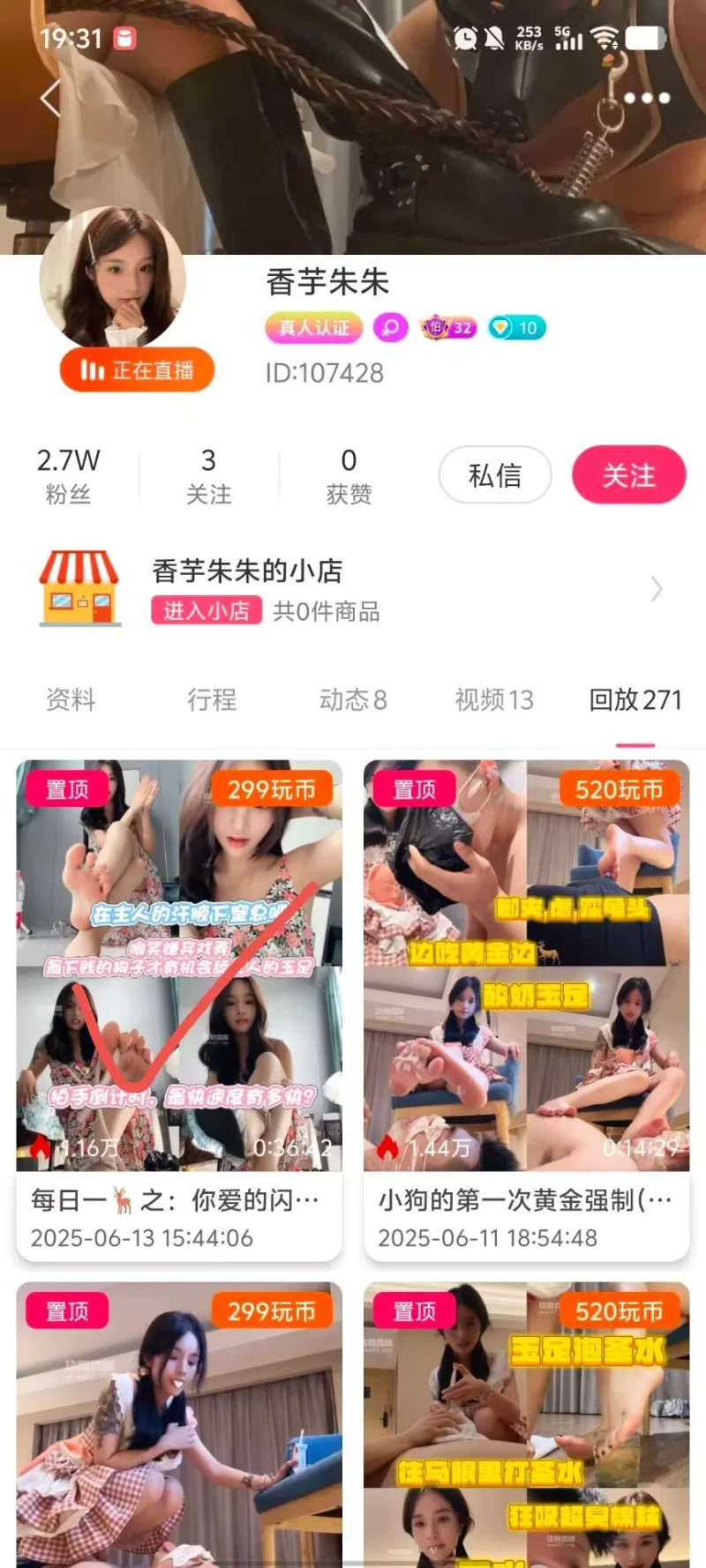Open the three-dot overflow menu
Image resolution: width=706 pixels, height=1568 pixels.
(x=647, y=98)
